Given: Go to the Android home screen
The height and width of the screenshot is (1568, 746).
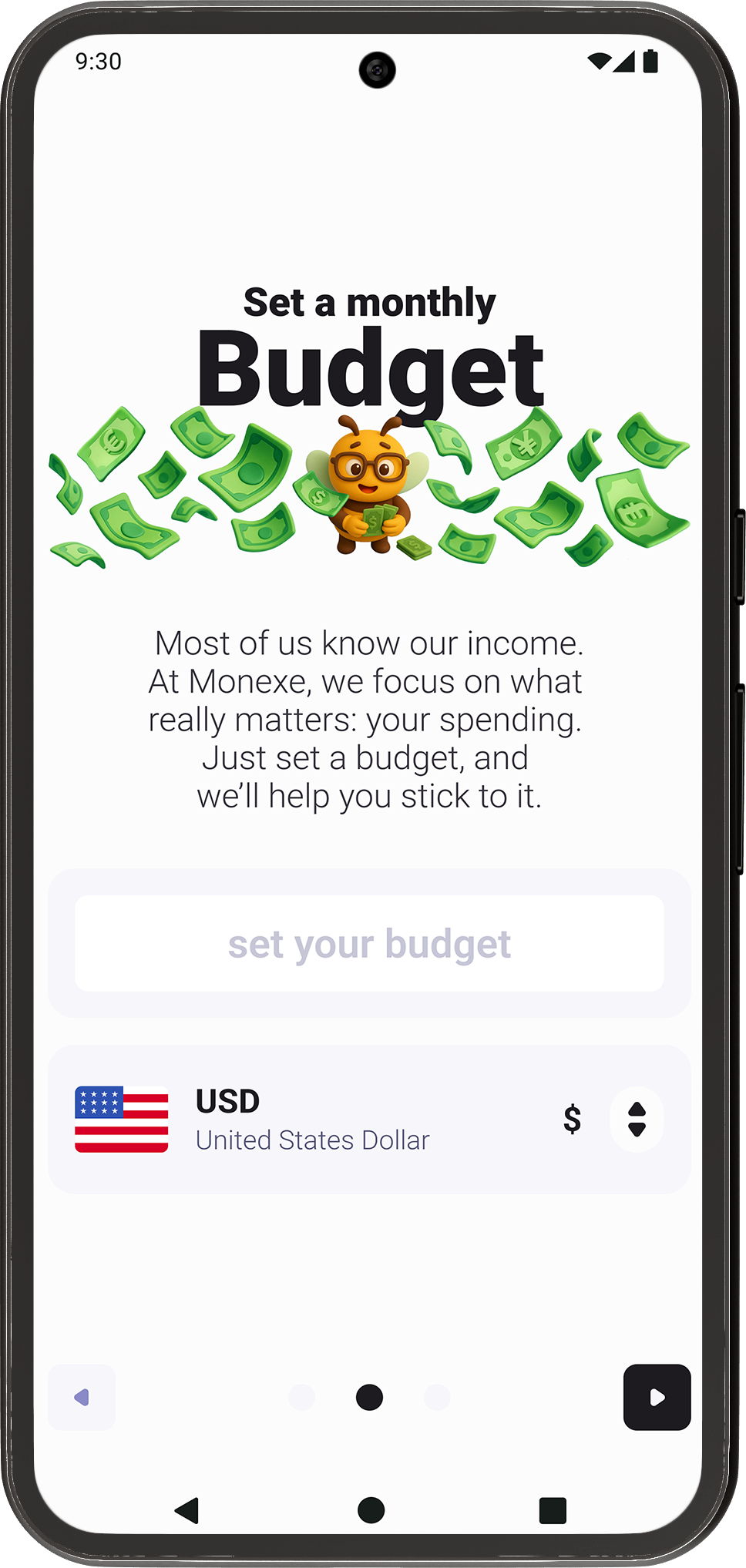Looking at the screenshot, I should pos(371,1510).
